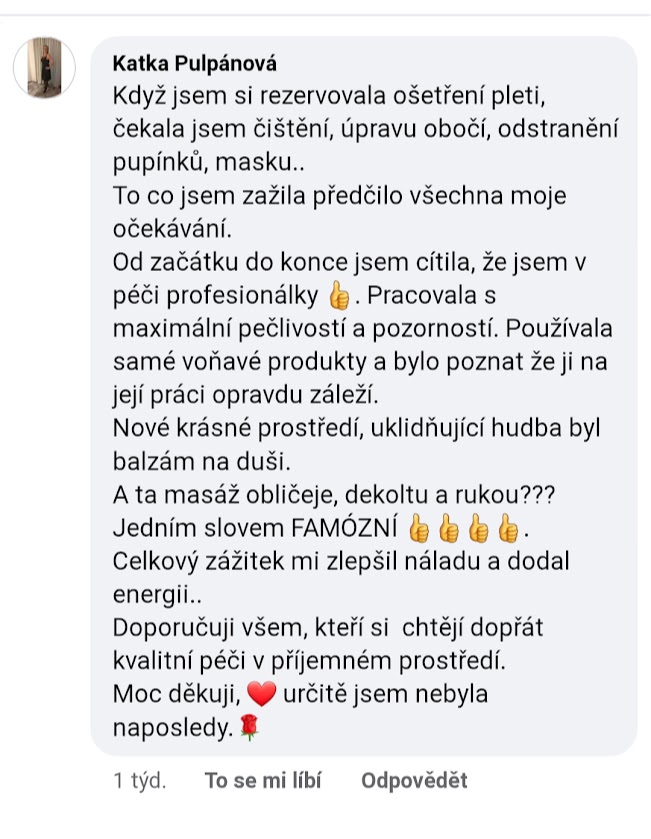Open Katka Pulpánová's profile name link
651x839 pixels.
pos(195,64)
